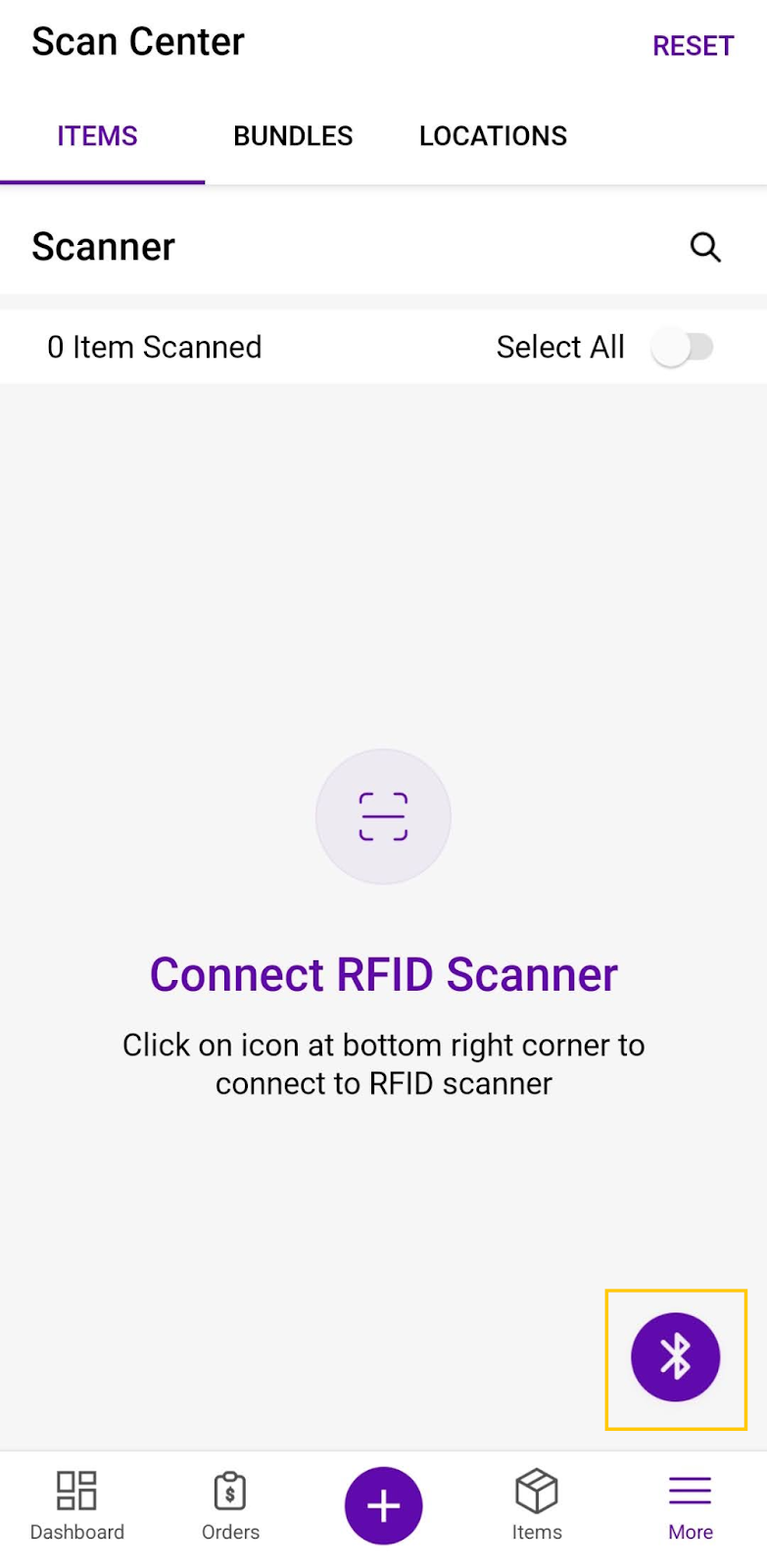The height and width of the screenshot is (1568, 767).
Task: Open the Scanner search icon
Action: 705,247
